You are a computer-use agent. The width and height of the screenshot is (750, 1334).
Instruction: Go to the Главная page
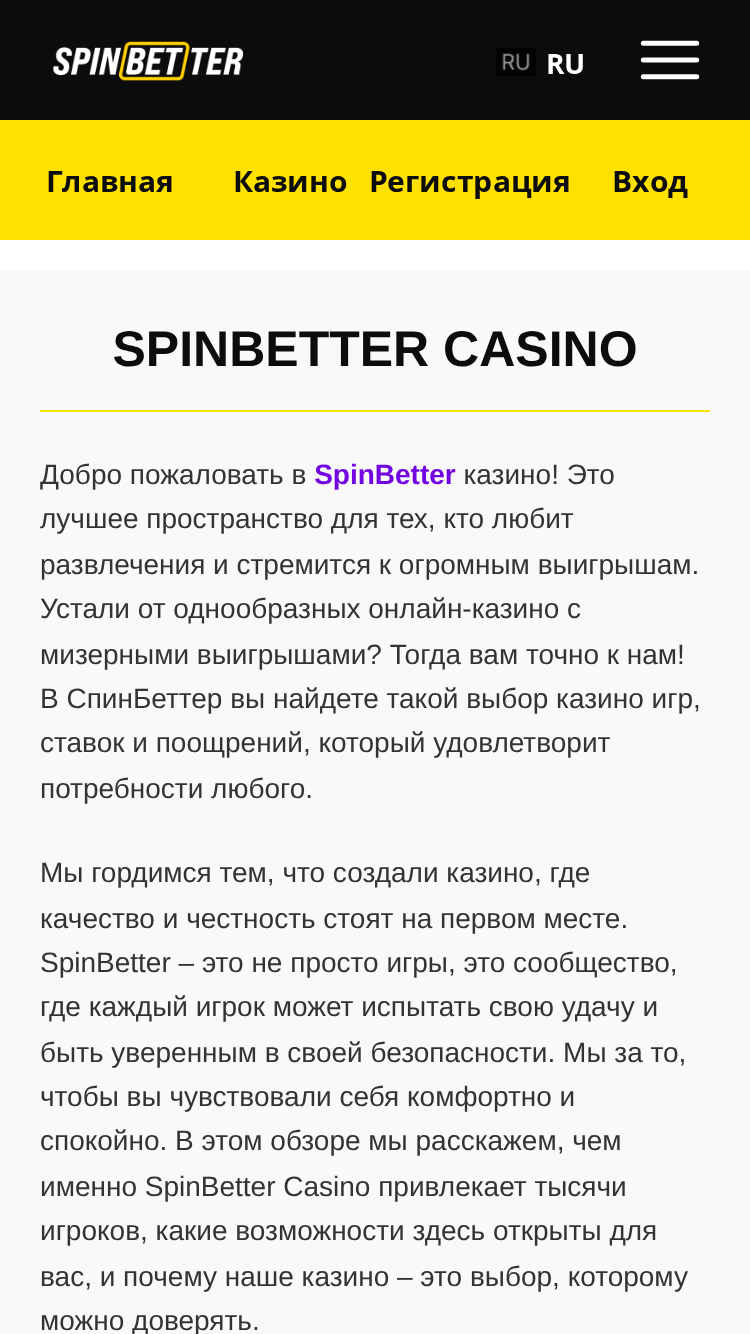coord(110,181)
